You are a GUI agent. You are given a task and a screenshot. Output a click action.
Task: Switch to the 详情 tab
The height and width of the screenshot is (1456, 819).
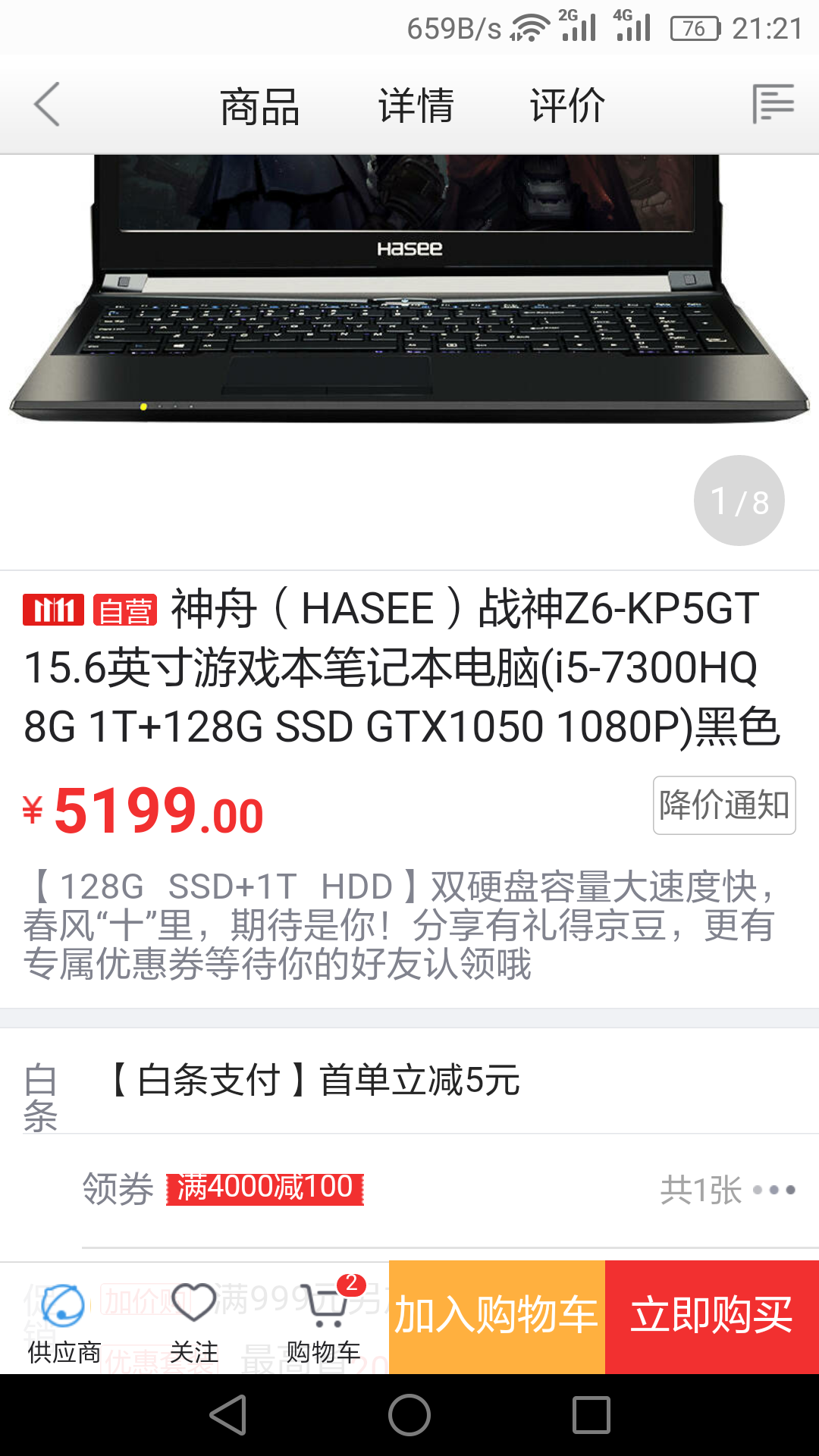(x=416, y=106)
